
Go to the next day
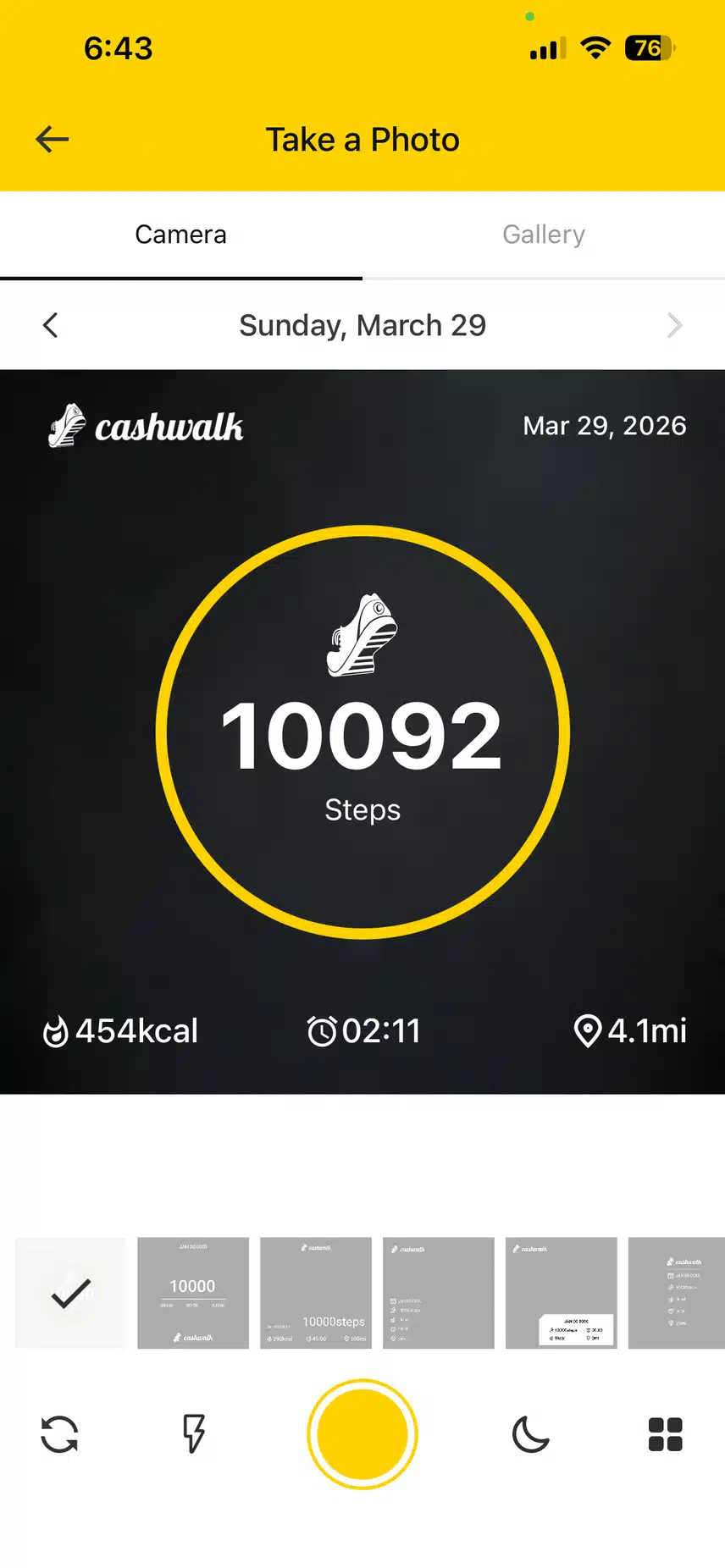coord(674,325)
